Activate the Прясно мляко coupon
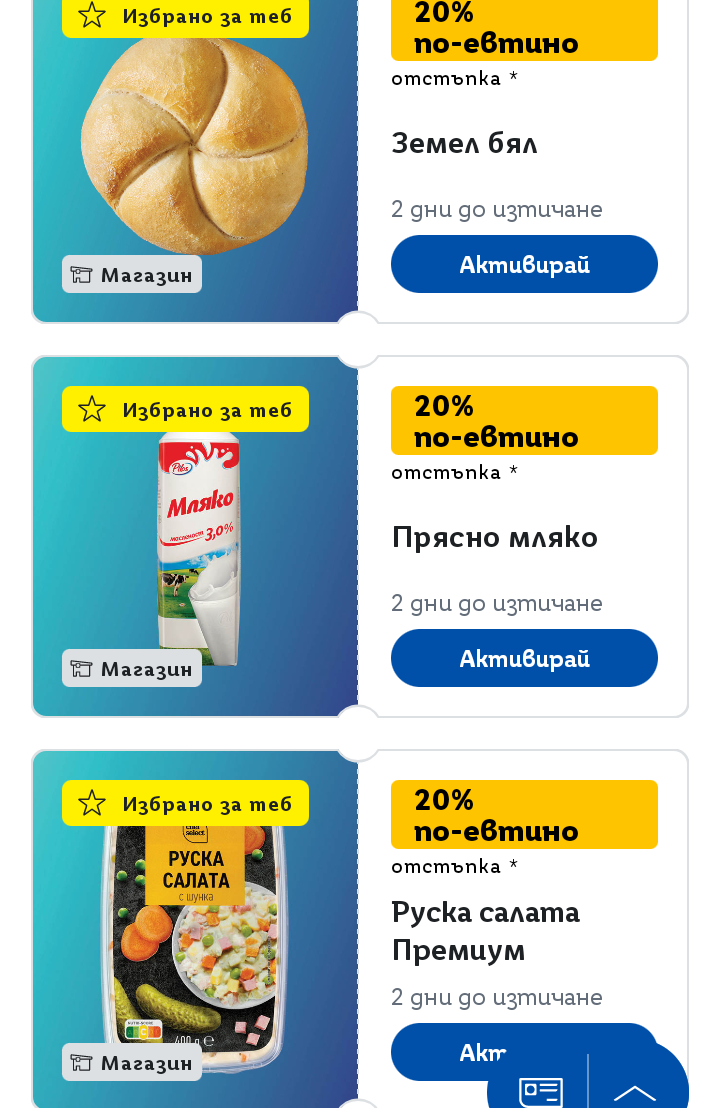Screen dimensions: 720x1108 click(x=524, y=658)
